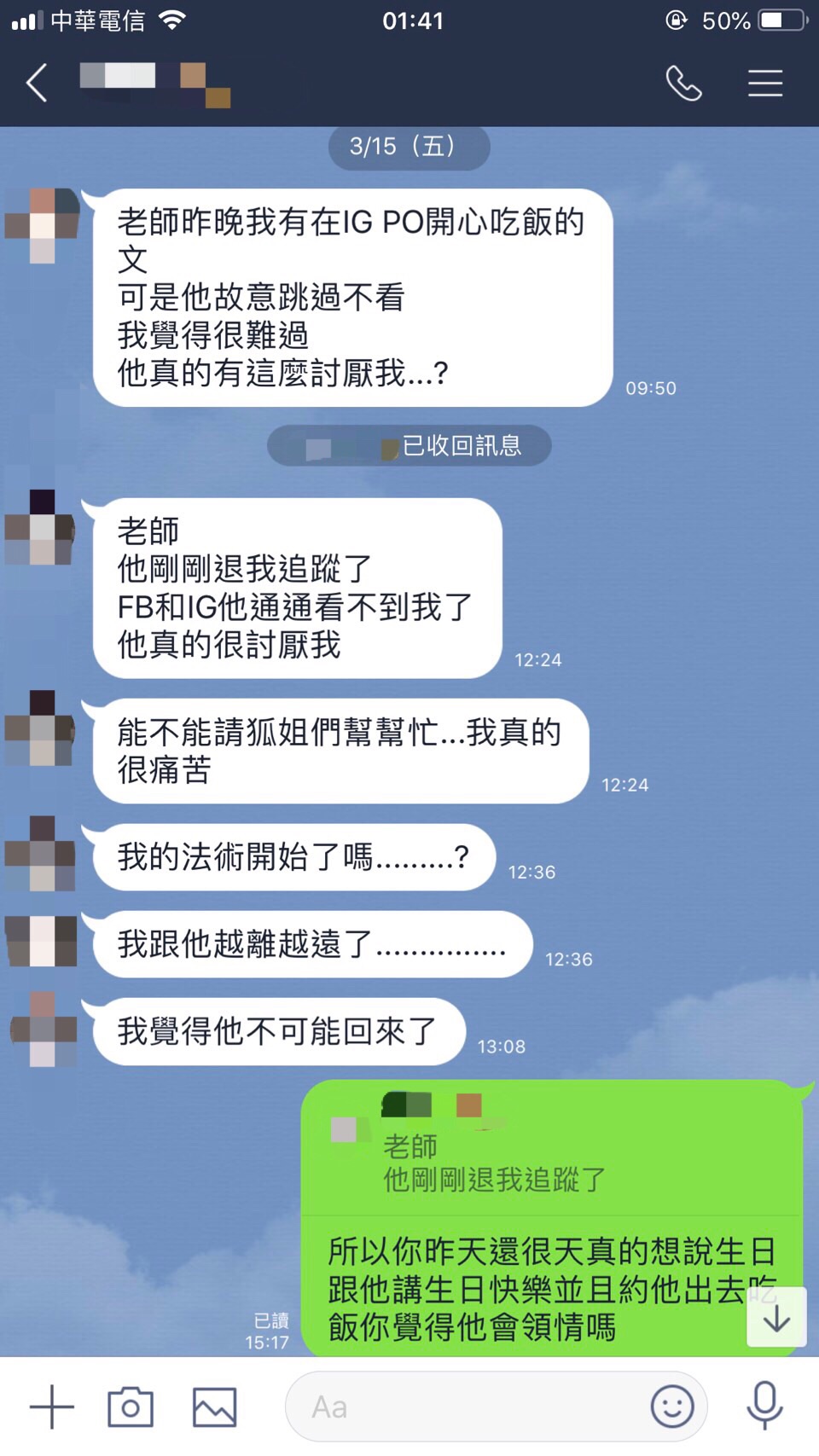Start a voice call with this contact

(683, 84)
